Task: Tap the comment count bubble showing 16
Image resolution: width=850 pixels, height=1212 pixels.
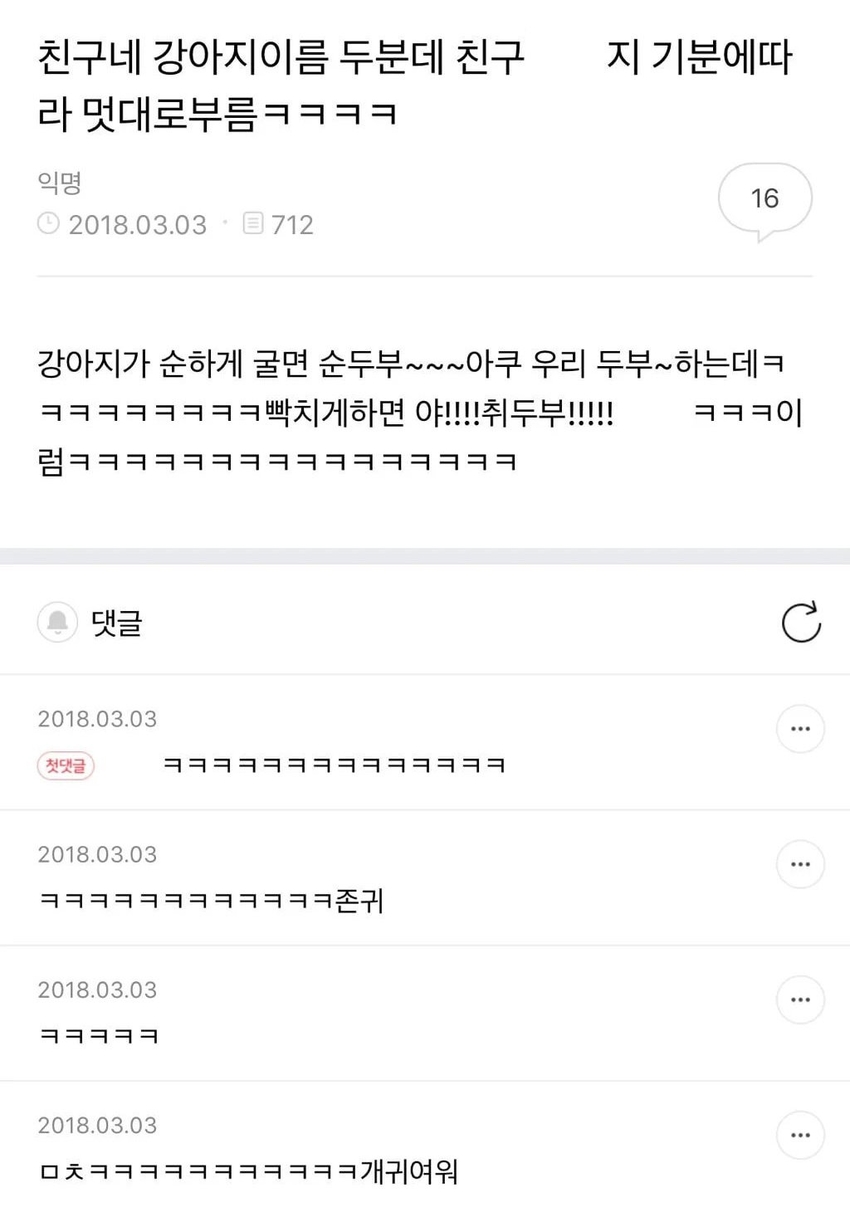Action: coord(764,199)
